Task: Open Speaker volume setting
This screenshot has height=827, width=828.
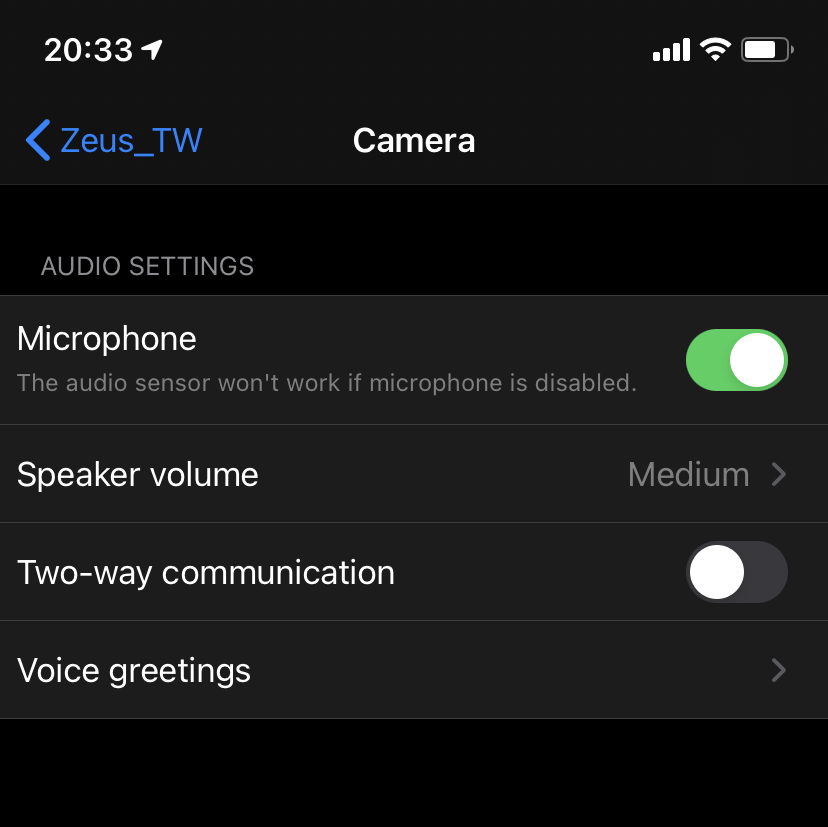Action: point(414,474)
